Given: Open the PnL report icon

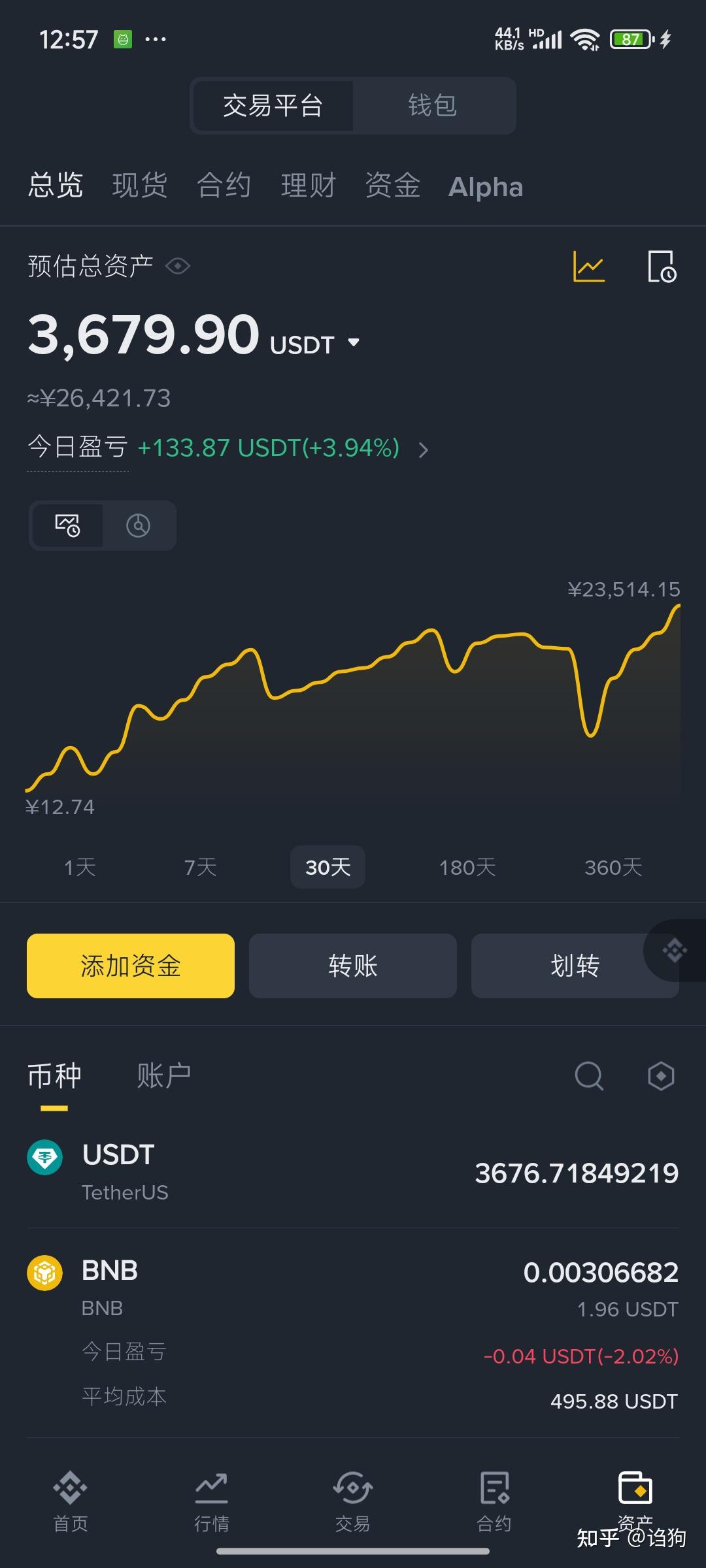Looking at the screenshot, I should [660, 266].
